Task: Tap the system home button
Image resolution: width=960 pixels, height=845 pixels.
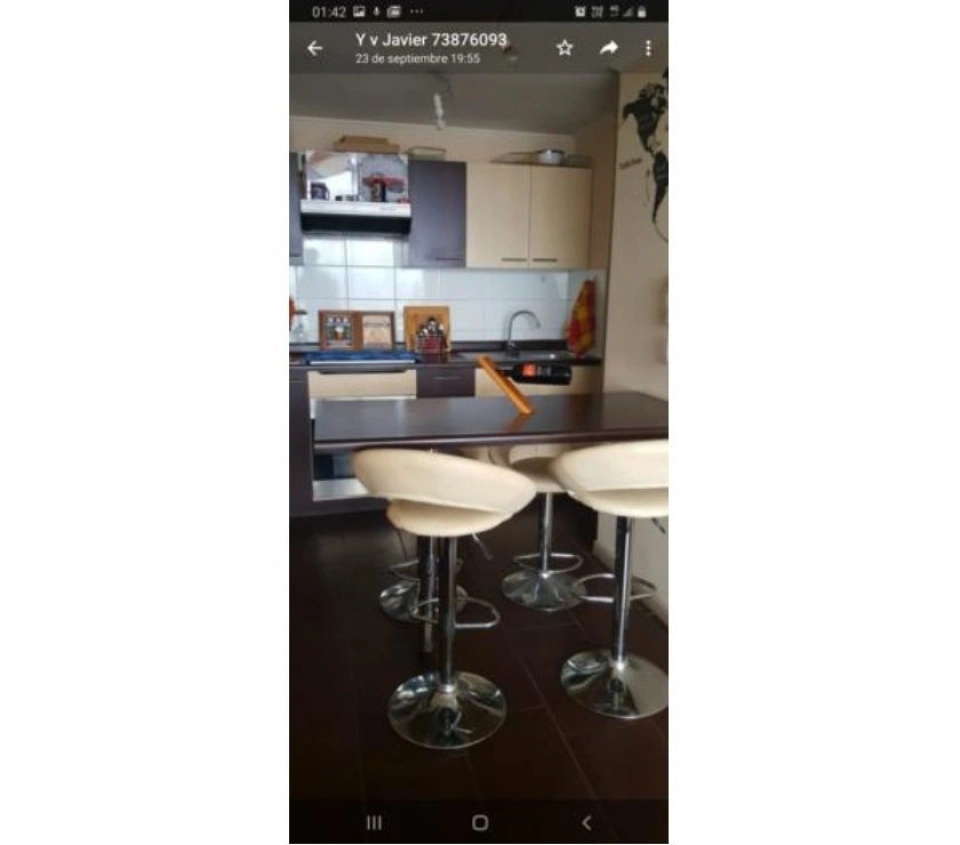Action: tap(480, 822)
